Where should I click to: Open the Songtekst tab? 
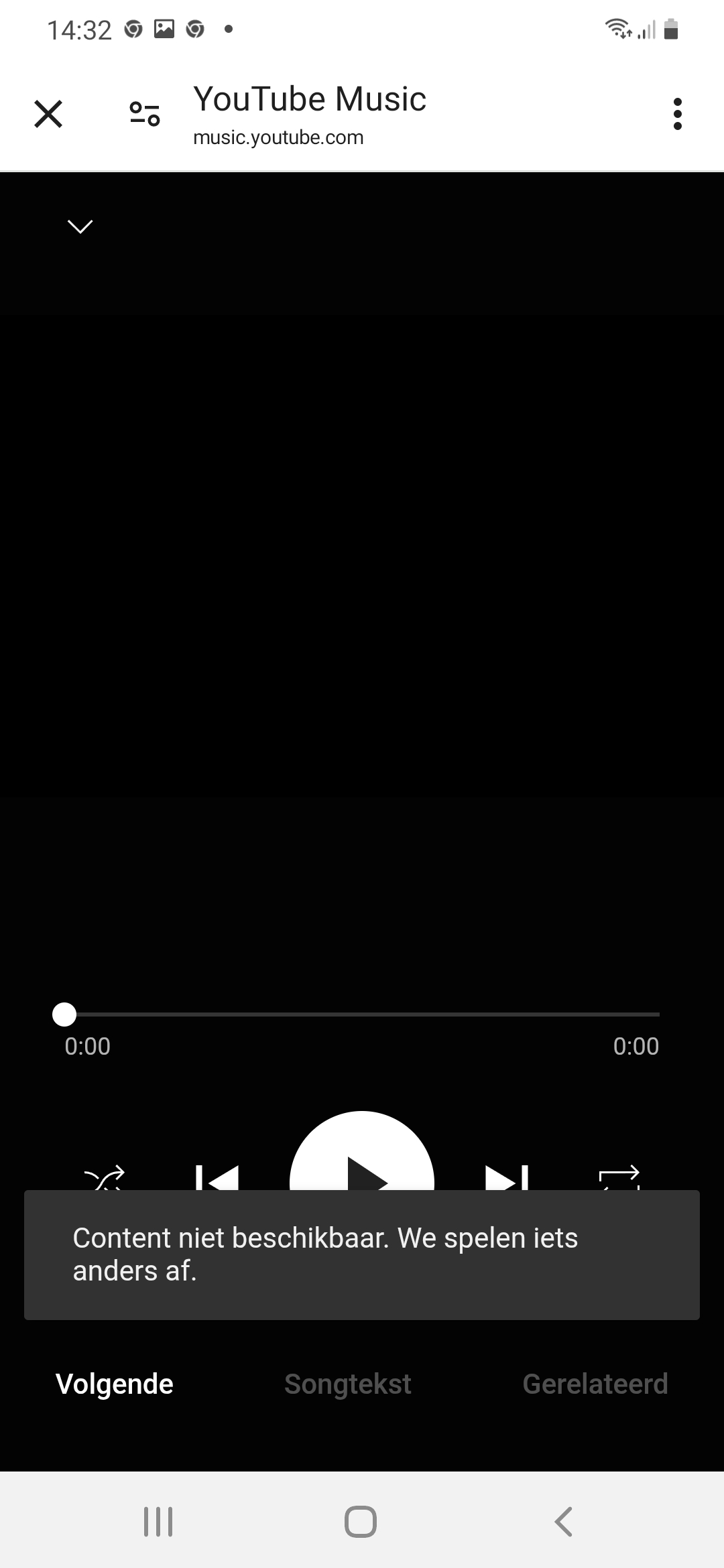pos(348,1384)
